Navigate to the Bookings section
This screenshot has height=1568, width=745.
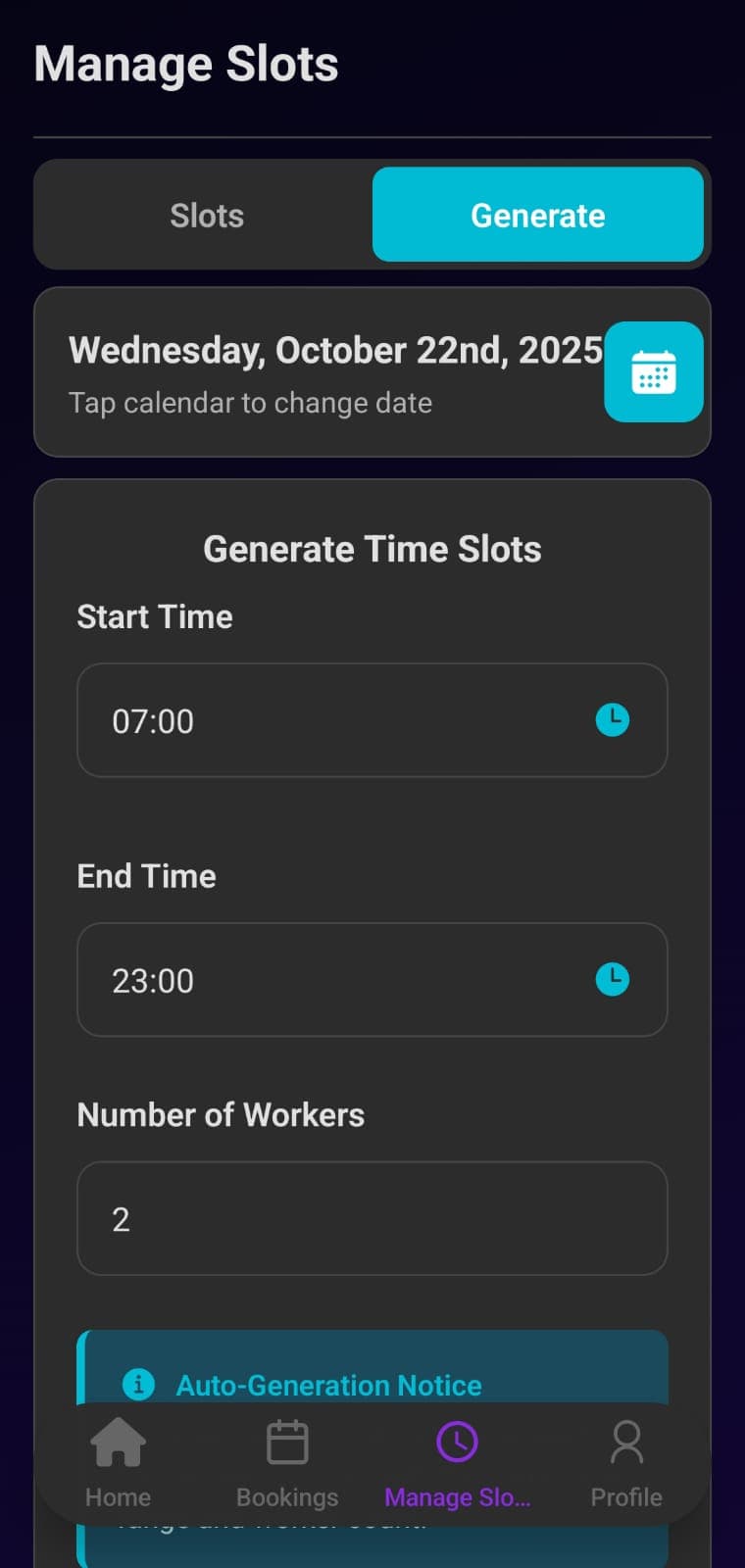286,1465
